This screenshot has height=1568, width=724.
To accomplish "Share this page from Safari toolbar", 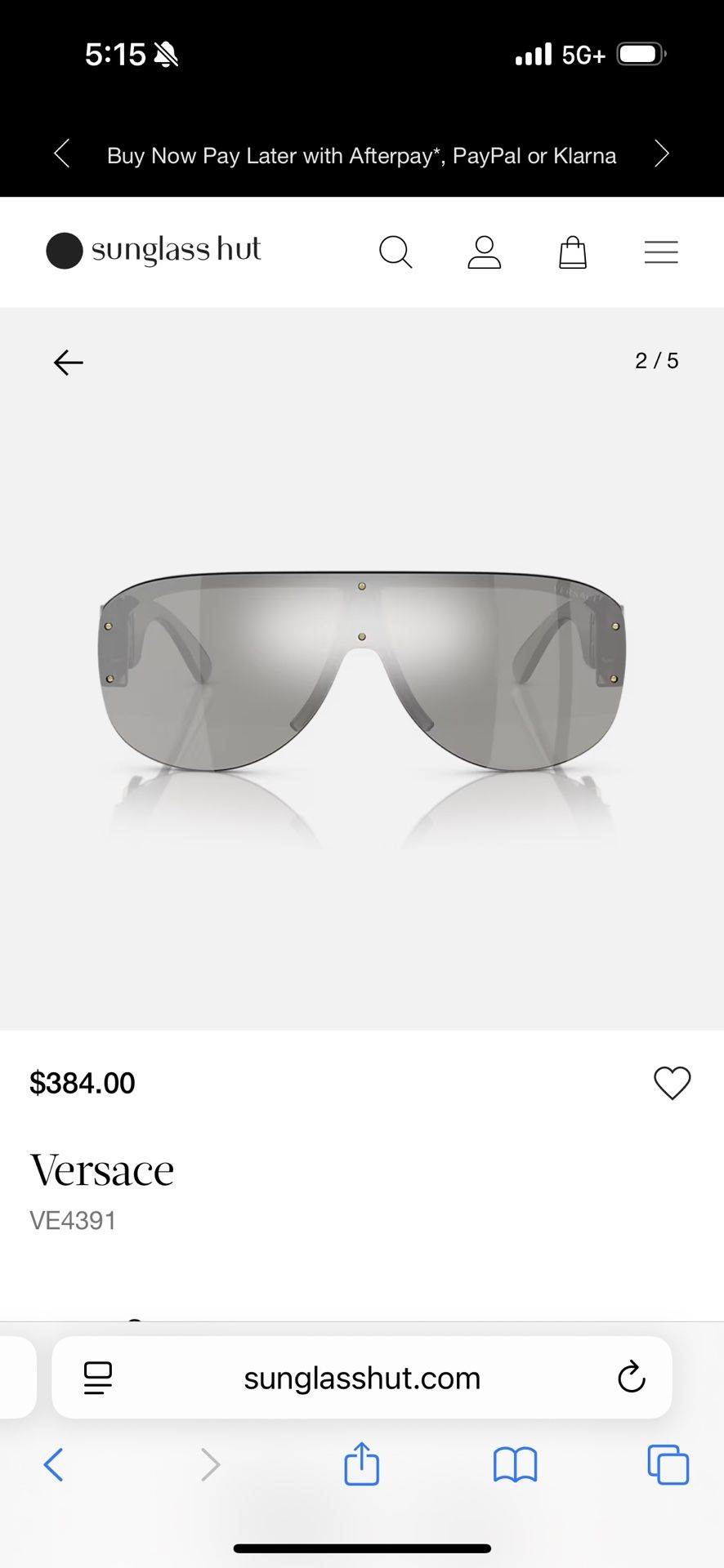I will (362, 1463).
